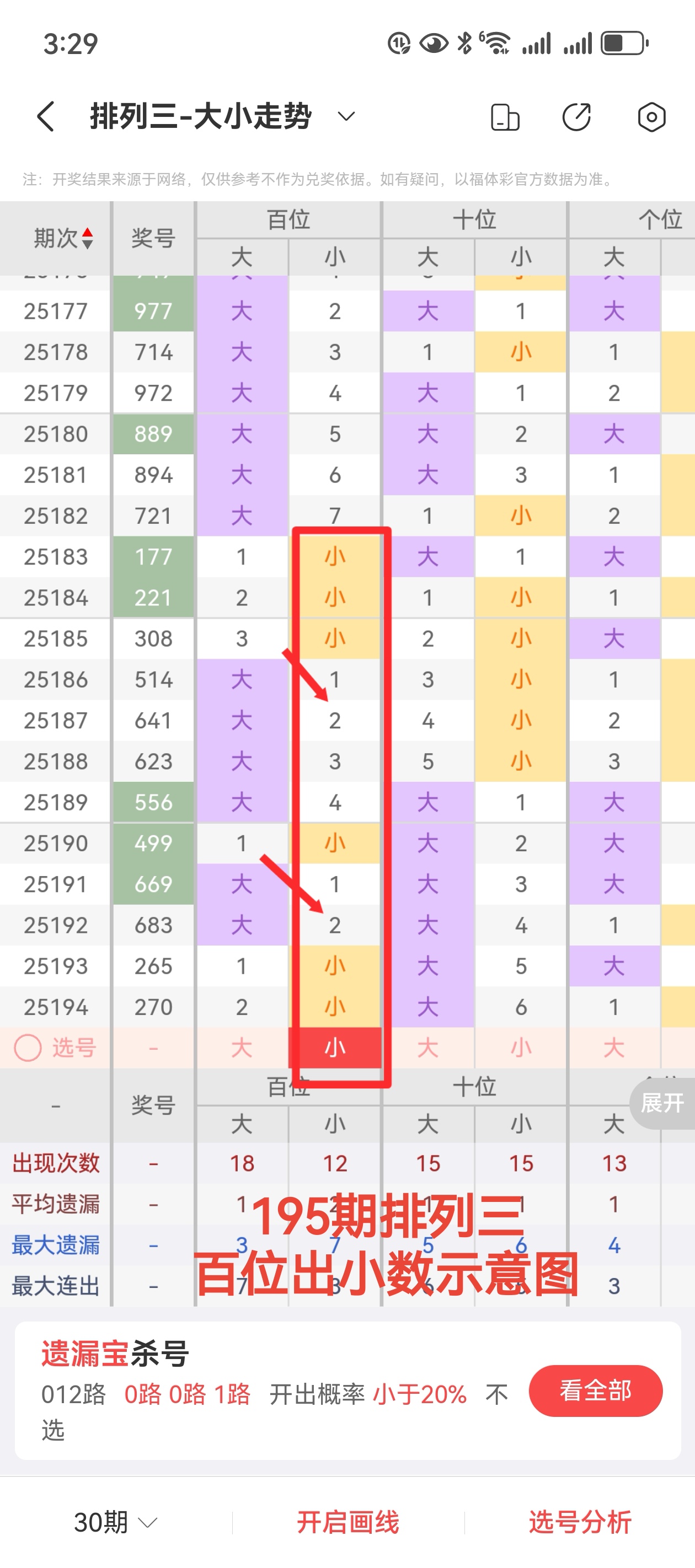Tap the share icon at the top
695x1568 pixels.
point(578,116)
